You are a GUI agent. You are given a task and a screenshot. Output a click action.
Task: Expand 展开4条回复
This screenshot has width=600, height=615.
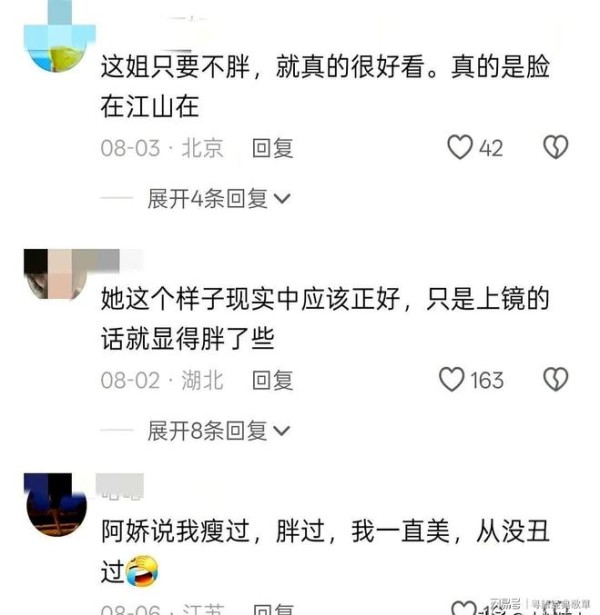(x=219, y=199)
